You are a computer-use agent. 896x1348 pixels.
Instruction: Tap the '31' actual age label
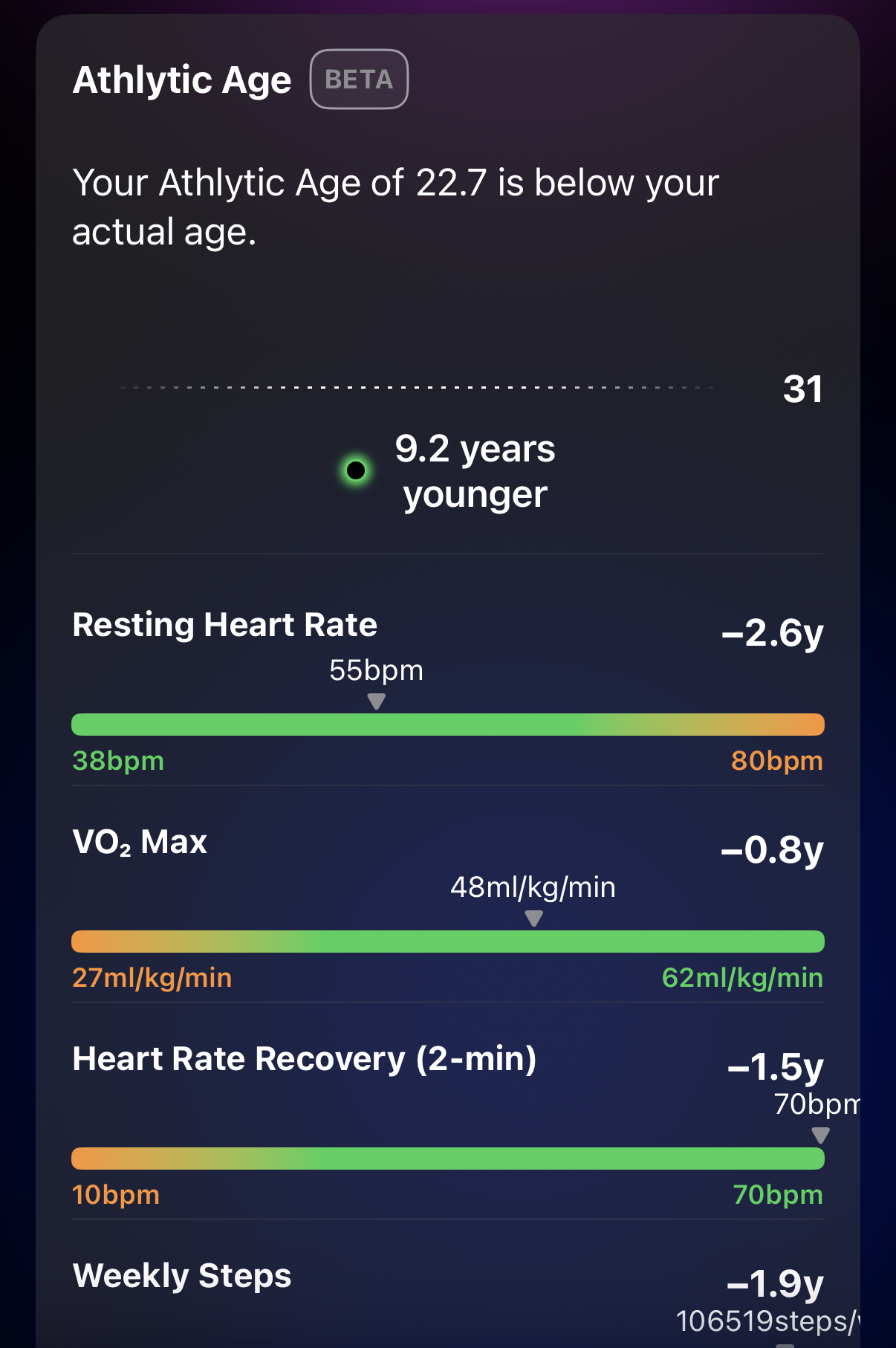[804, 387]
